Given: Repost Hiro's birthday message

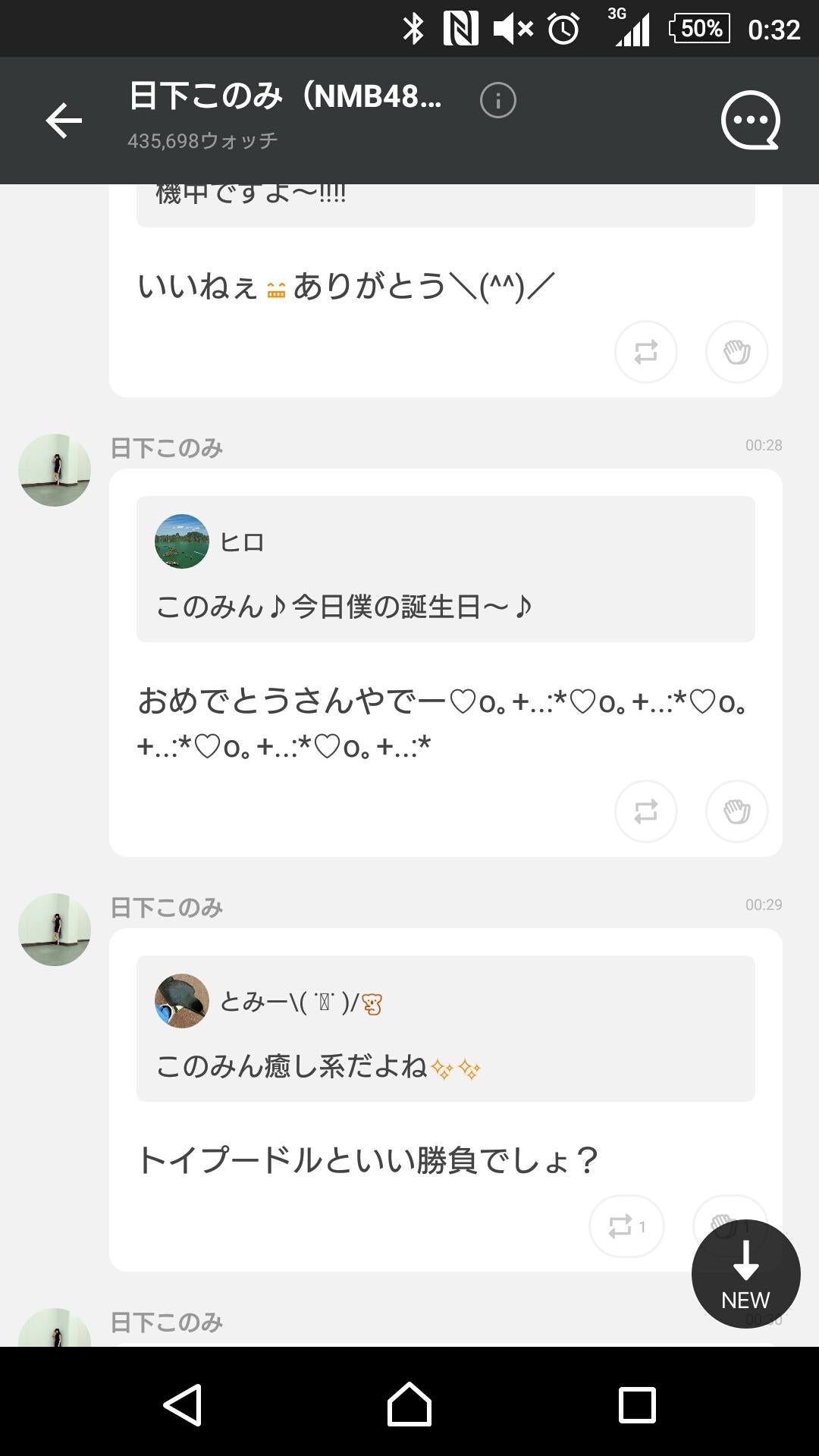Looking at the screenshot, I should tap(645, 811).
